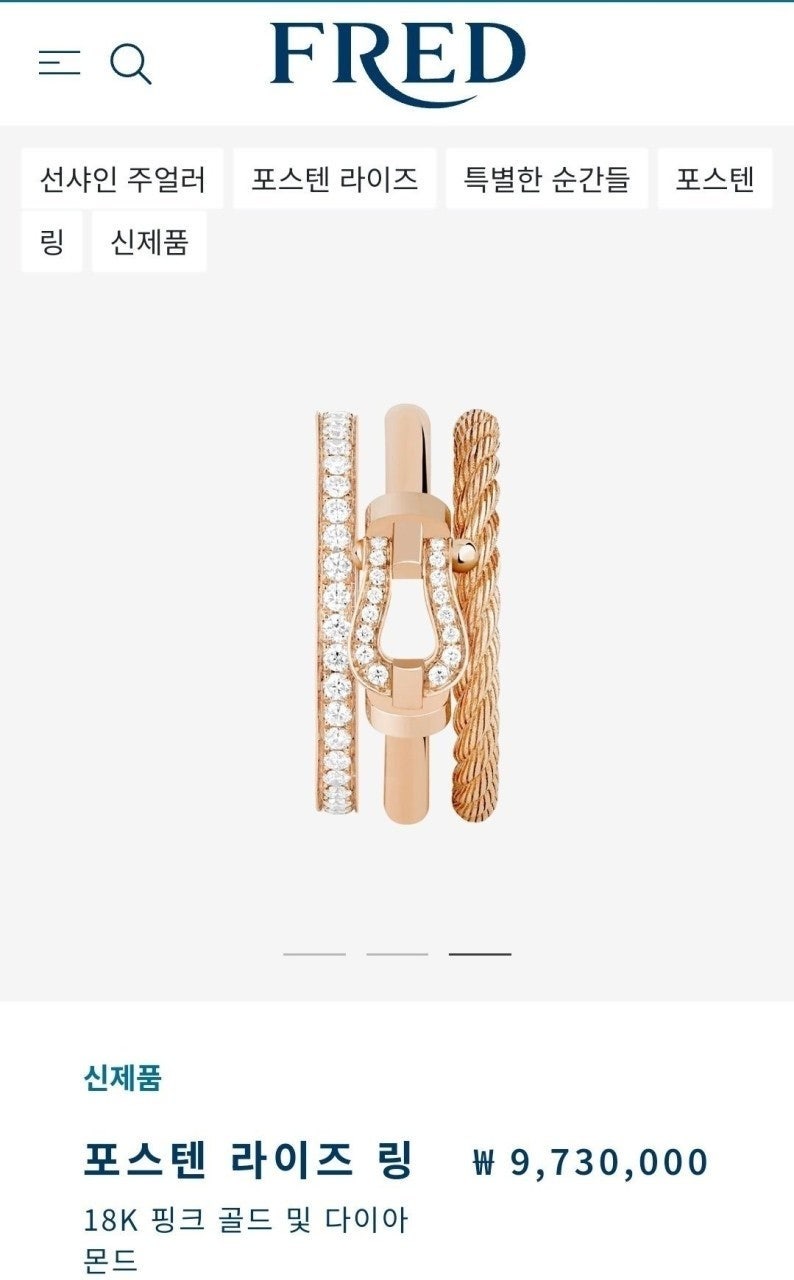Image resolution: width=794 pixels, height=1280 pixels.
Task: Choose the 특별한 순간들 chip
Action: [x=546, y=179]
